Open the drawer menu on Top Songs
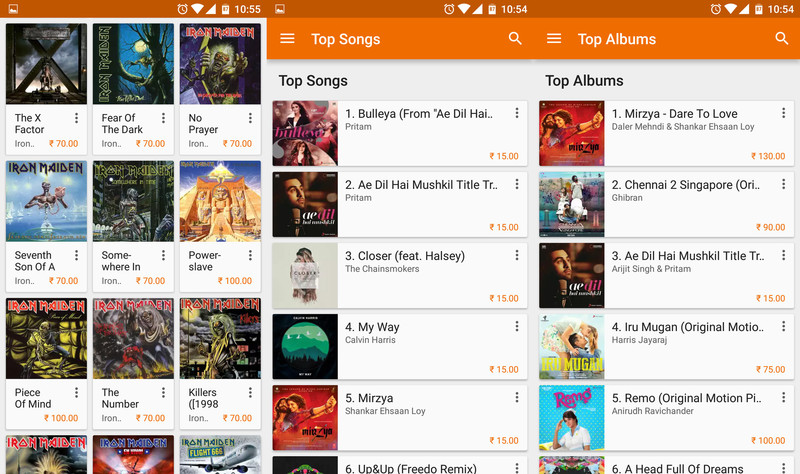Viewport: 800px width, 474px height. [287, 39]
